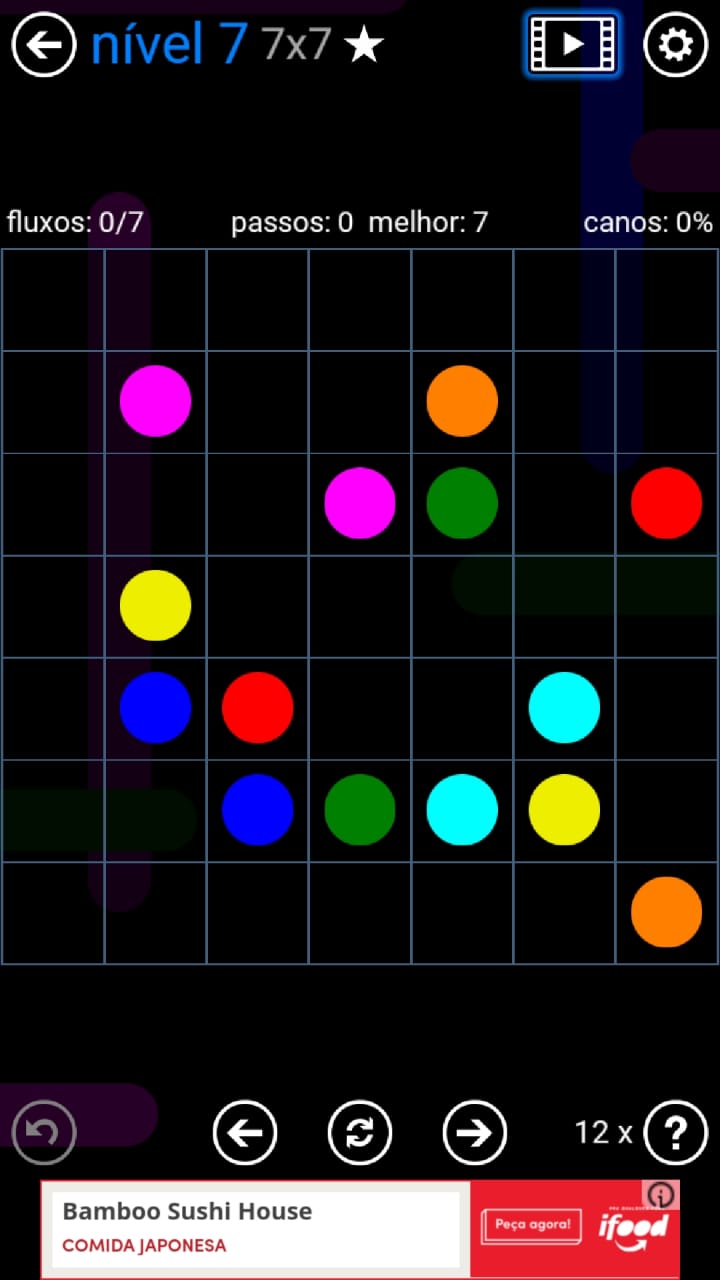Undo the last move
720x1280 pixels.
[44, 1132]
